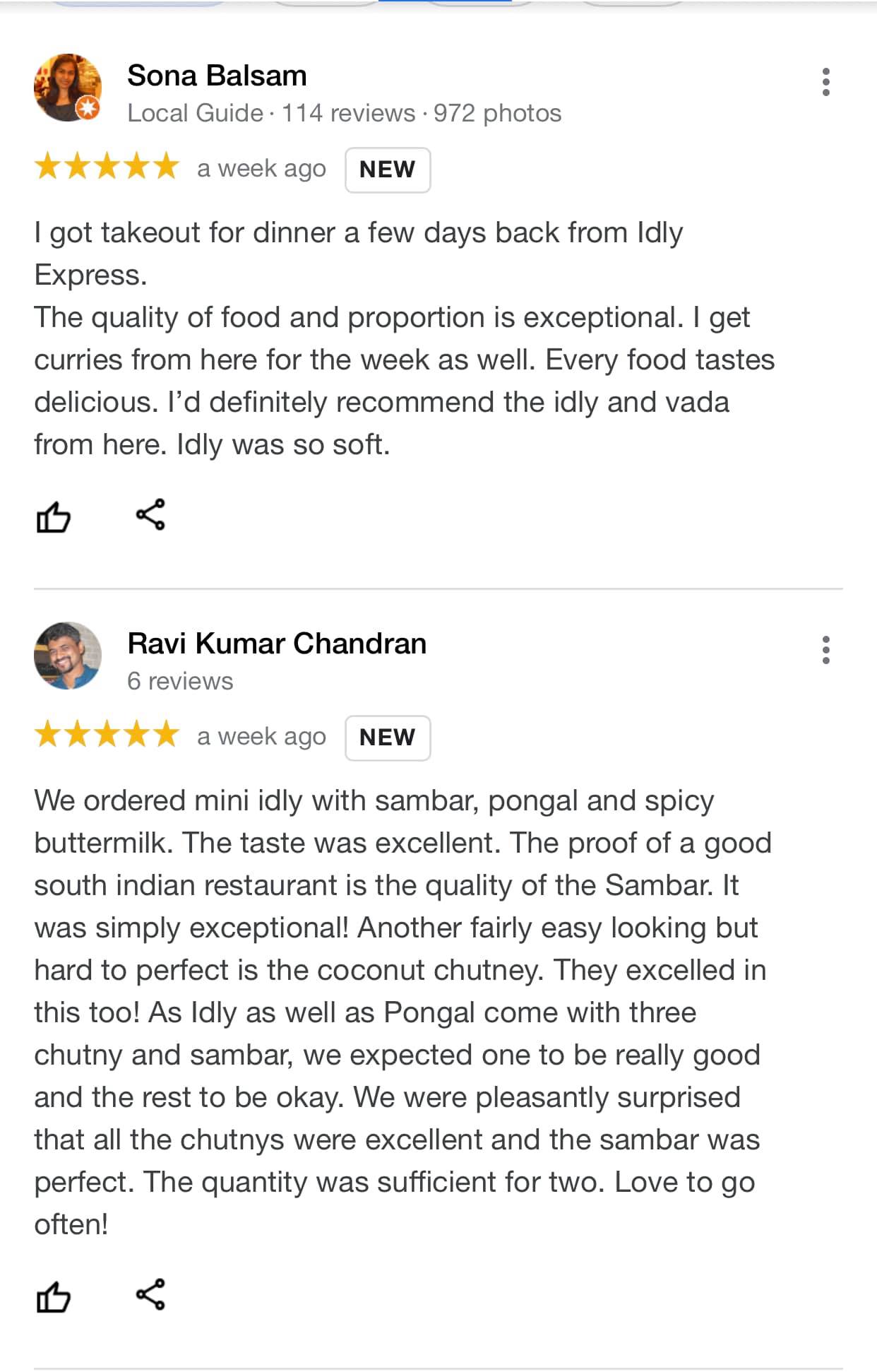This screenshot has height=1372, width=877.
Task: Tap Ravi Kumar Chandran's name
Action: 277,644
